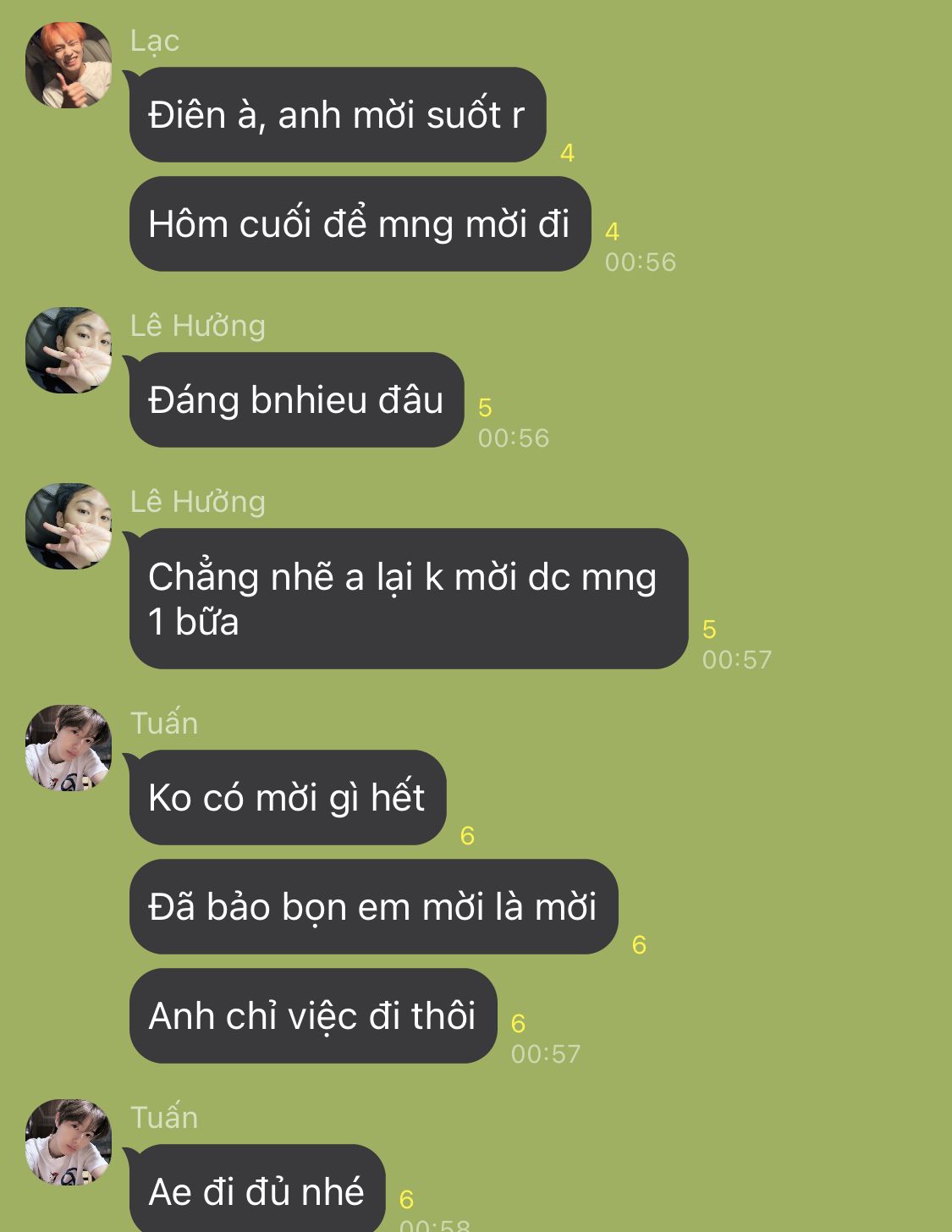Open Tuấn's avatar beside 'Ae đi đủ nhé'
The height and width of the screenshot is (1232, 952).
69,1142
